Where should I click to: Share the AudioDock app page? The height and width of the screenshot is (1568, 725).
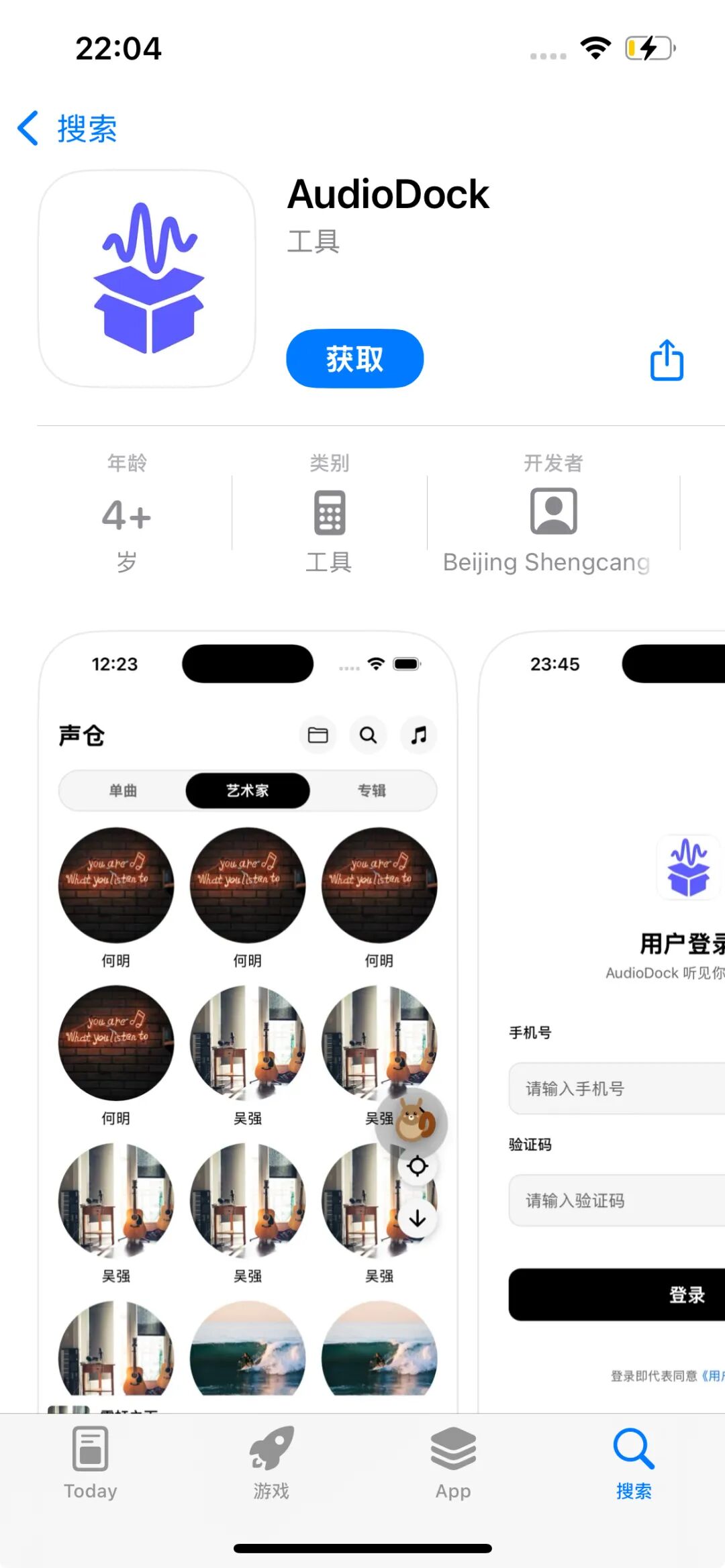pyautogui.click(x=667, y=360)
